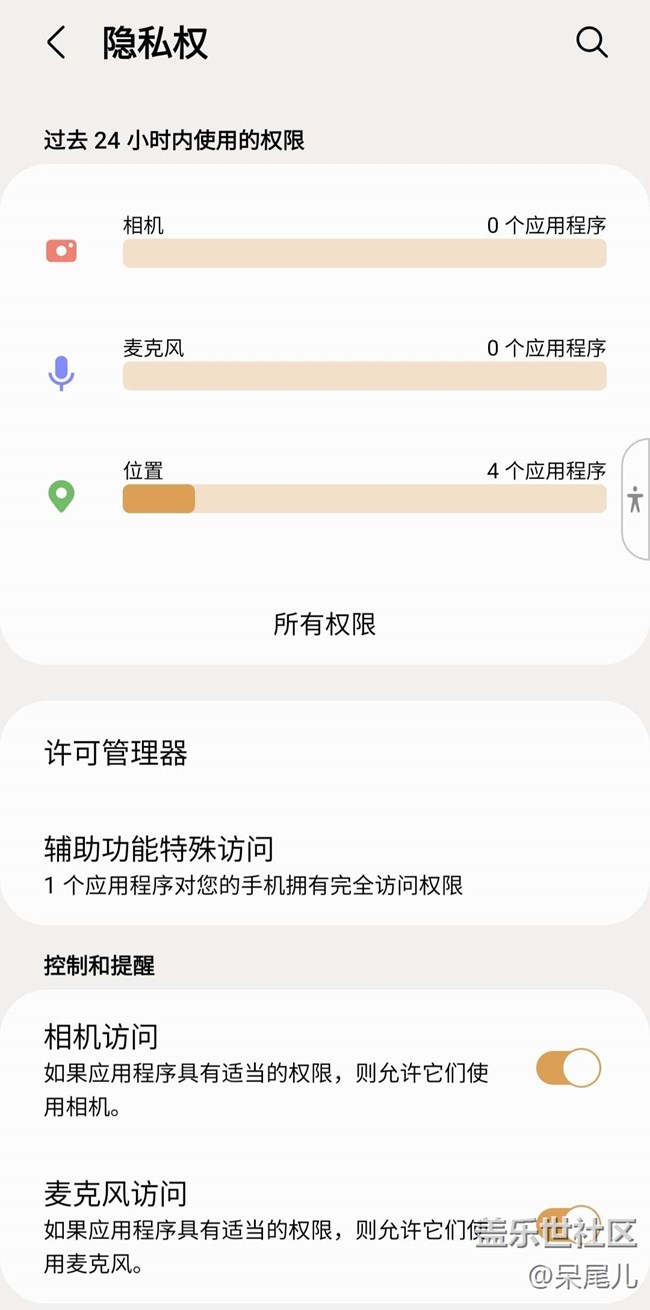Open search in privacy settings

592,43
